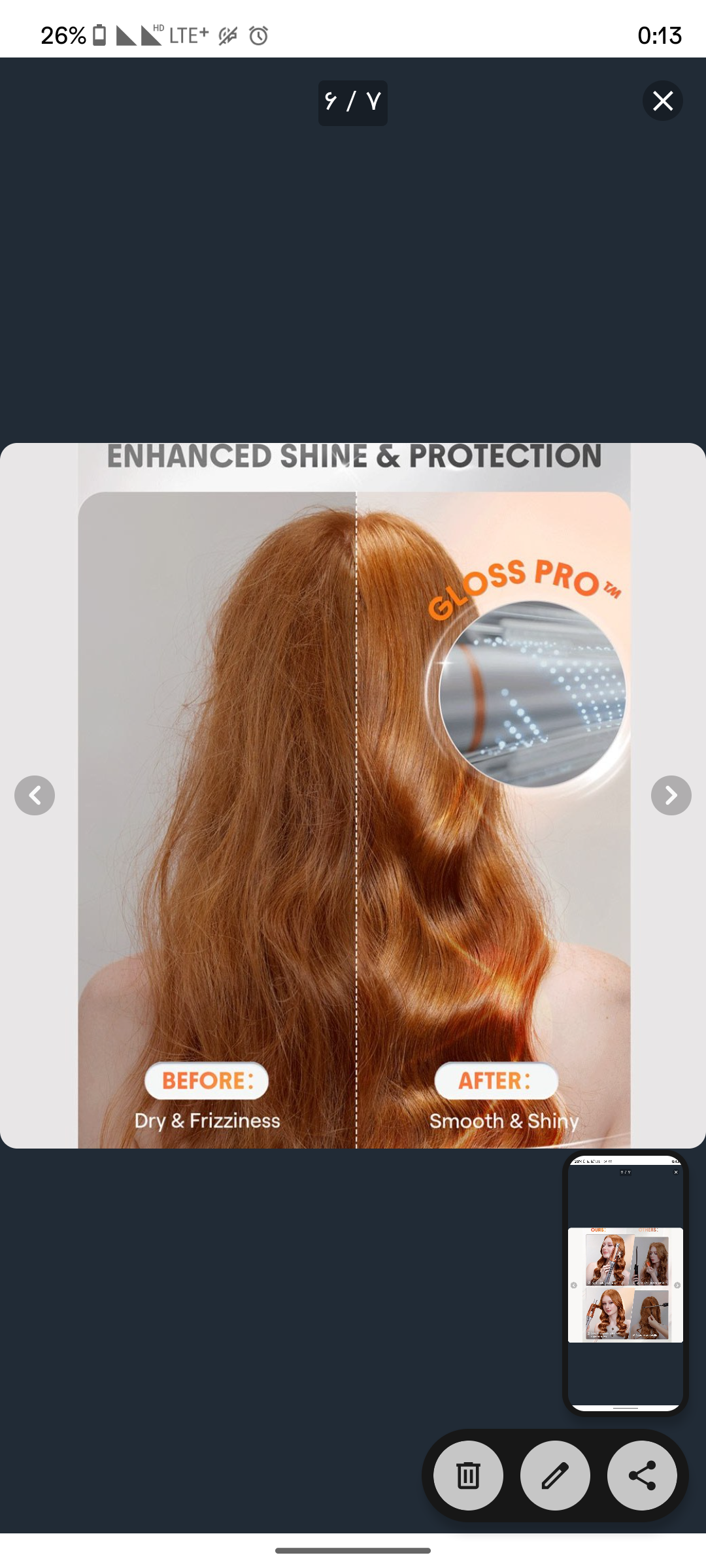Delete the captured screenshot
Viewport: 706px width, 1568px height.
click(468, 1475)
